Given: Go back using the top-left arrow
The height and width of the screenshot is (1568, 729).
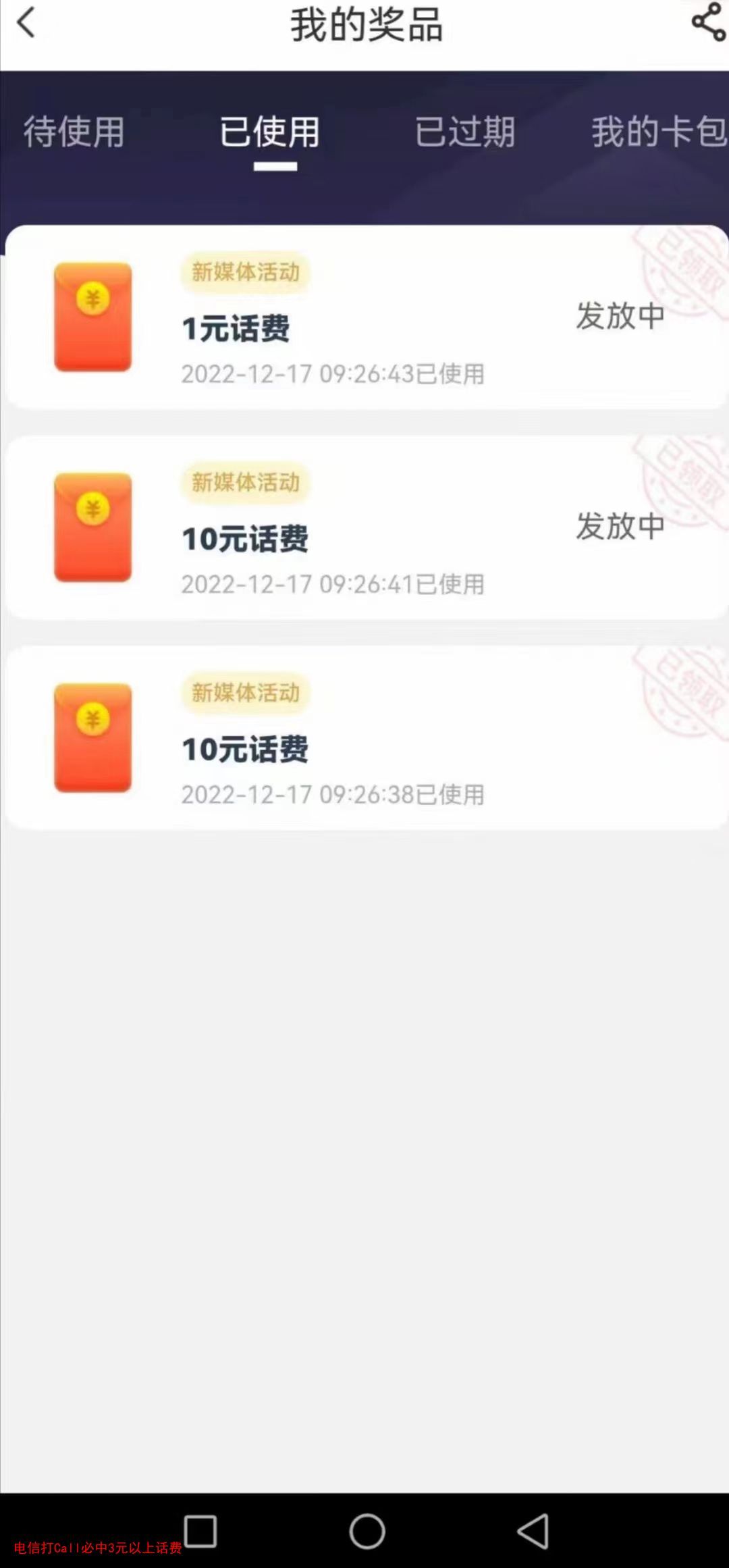Looking at the screenshot, I should [26, 23].
